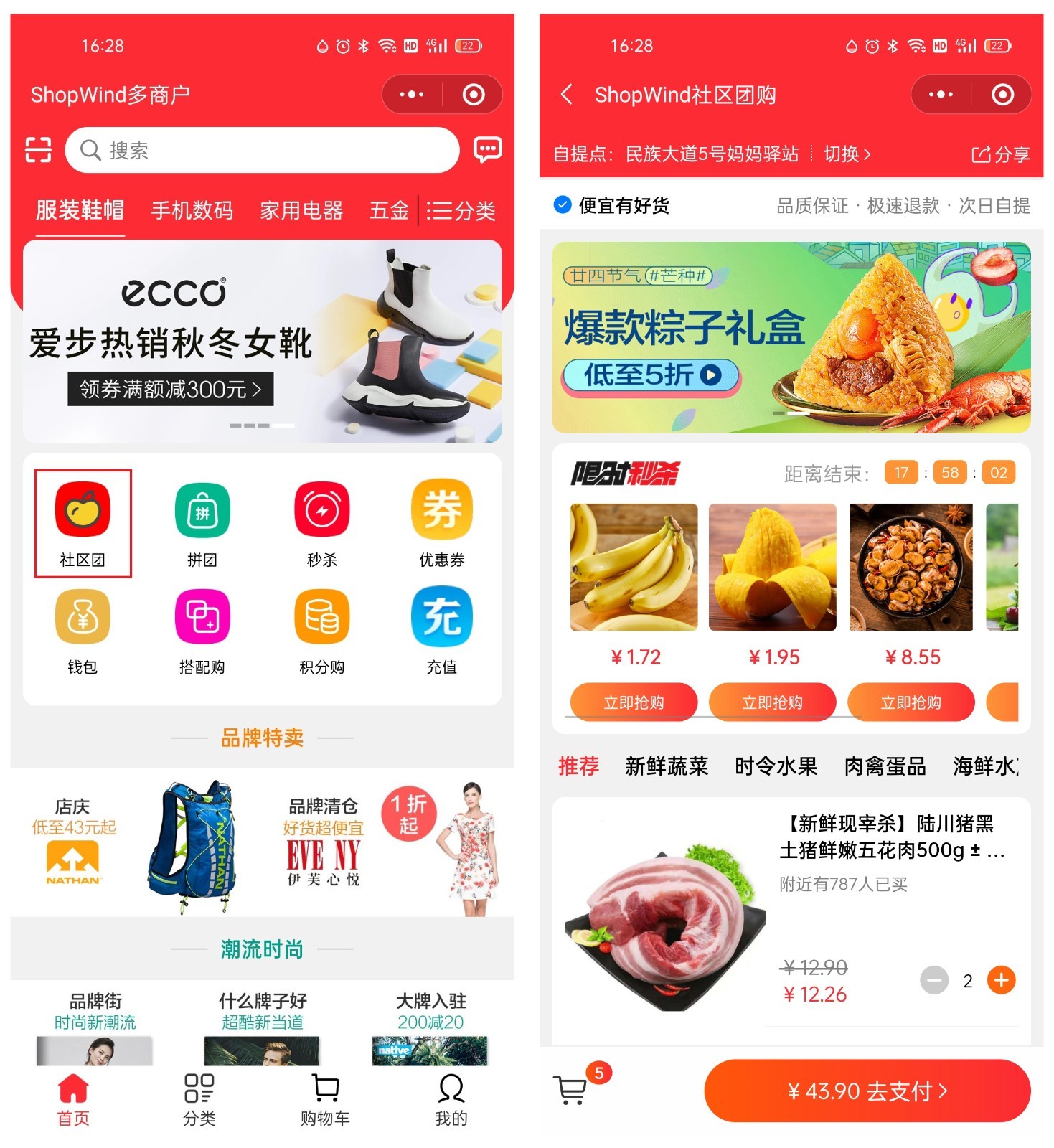1054x1148 pixels.
Task: Open the 秒杀 flash sale shortcut
Action: coord(322,523)
